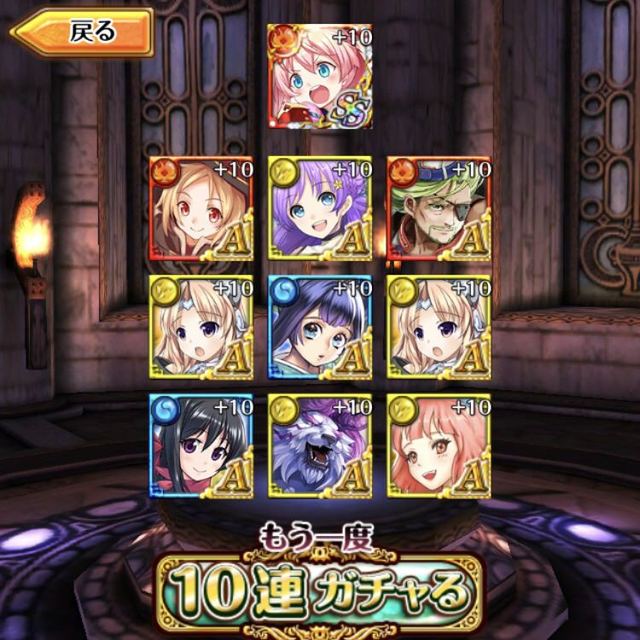This screenshot has width=640, height=640.
Task: View the eyepatch man character card
Action: click(x=439, y=208)
